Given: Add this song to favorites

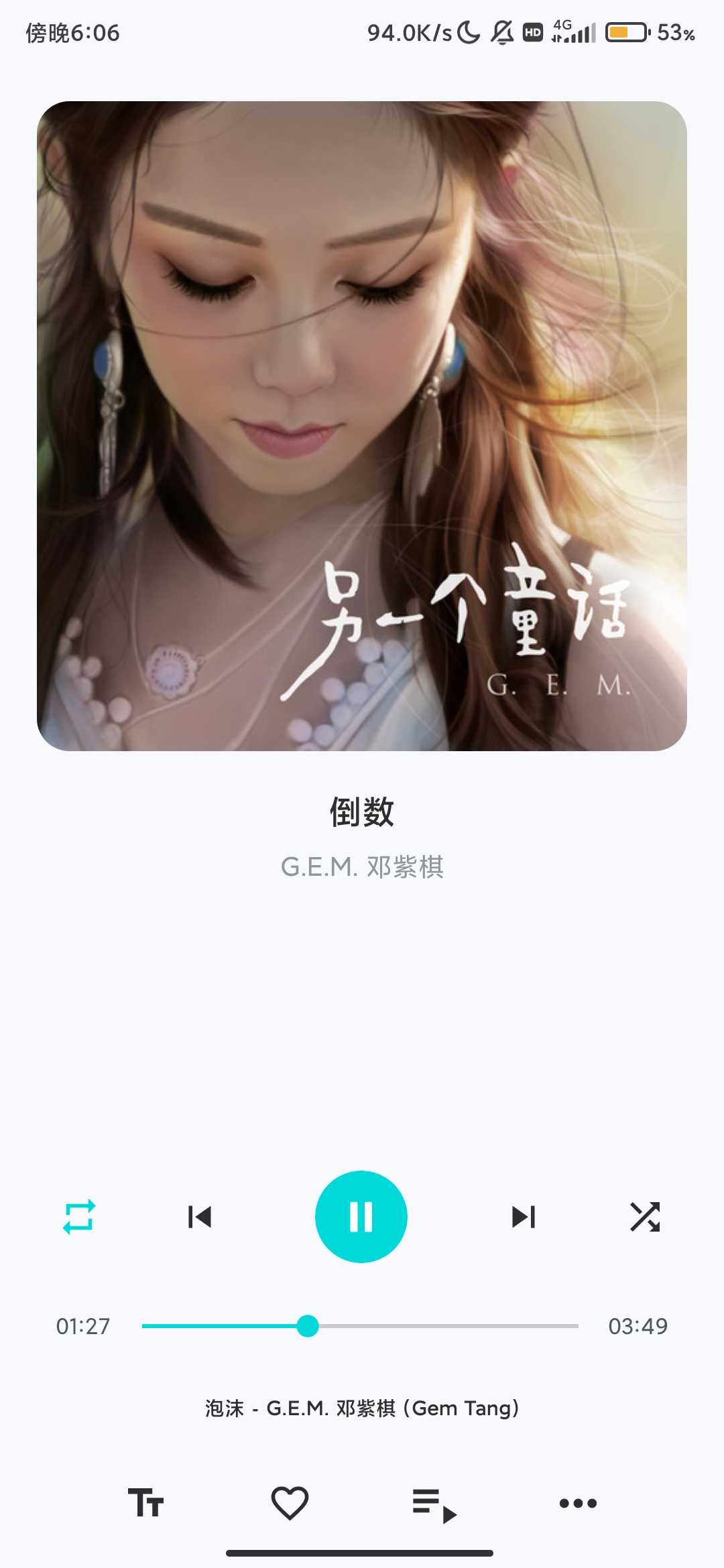Looking at the screenshot, I should [x=290, y=1502].
